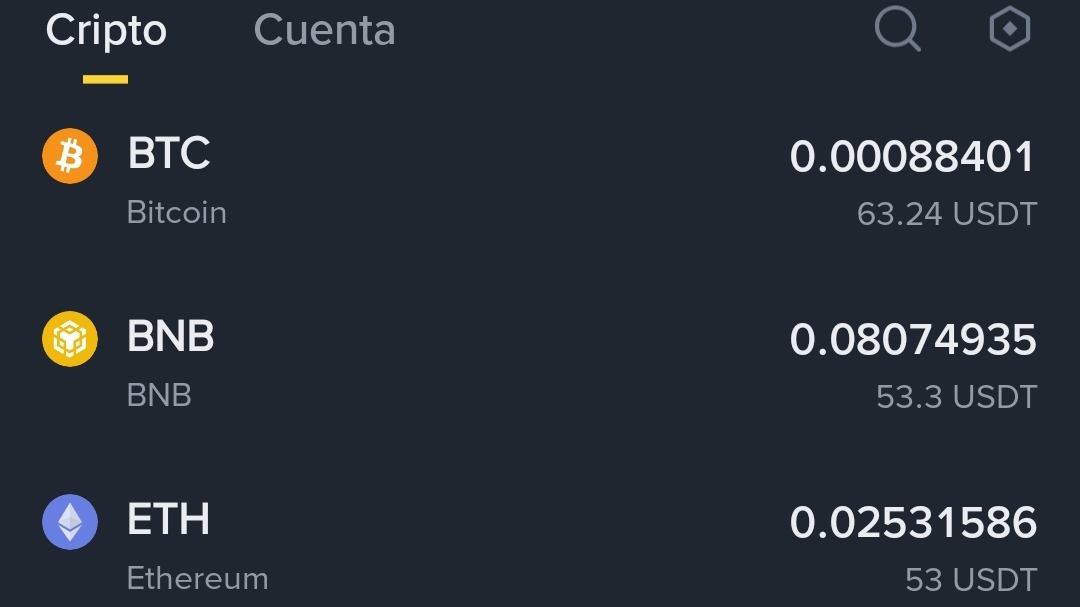Switch to the Cuenta tab
This screenshot has height=607, width=1080.
[x=324, y=30]
